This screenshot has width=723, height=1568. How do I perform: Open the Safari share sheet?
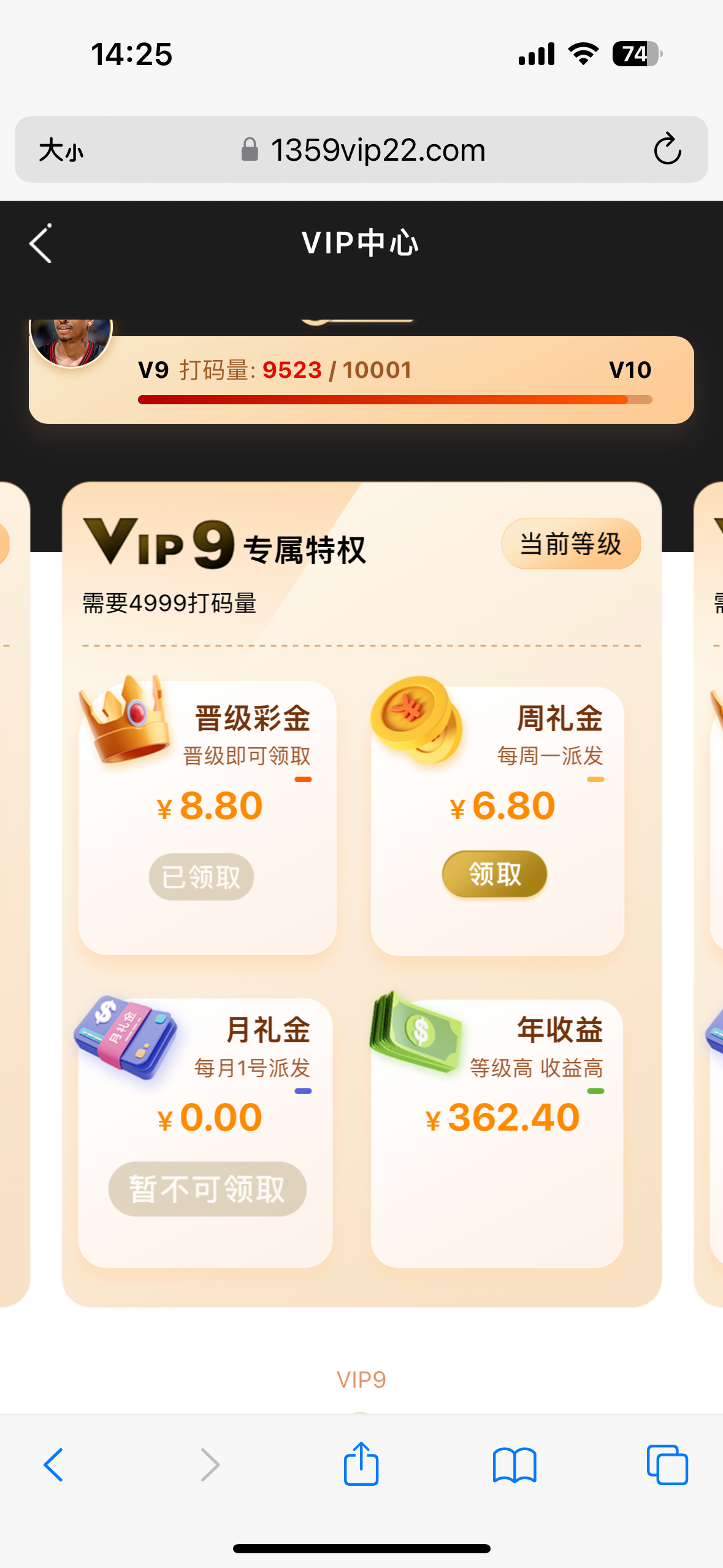361,1464
